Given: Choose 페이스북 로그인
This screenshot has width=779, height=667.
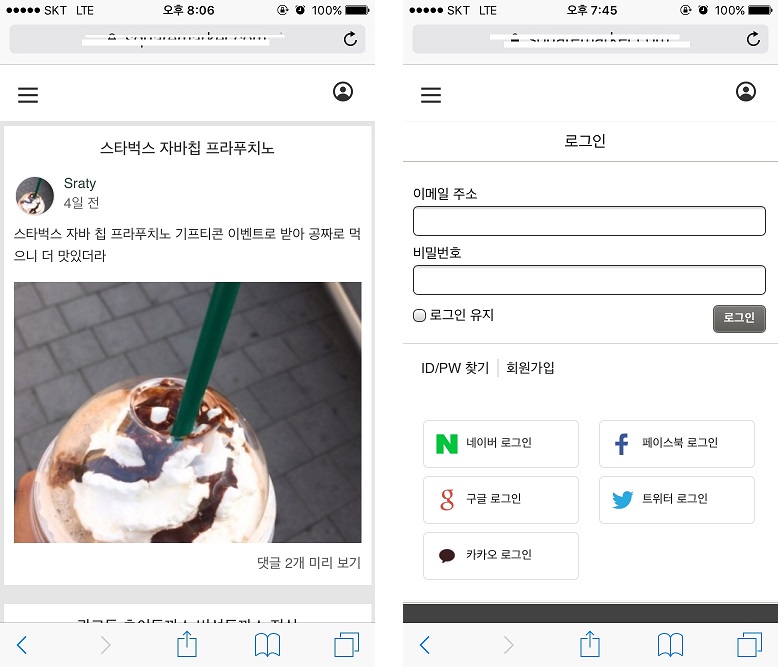Looking at the screenshot, I should pyautogui.click(x=676, y=443).
